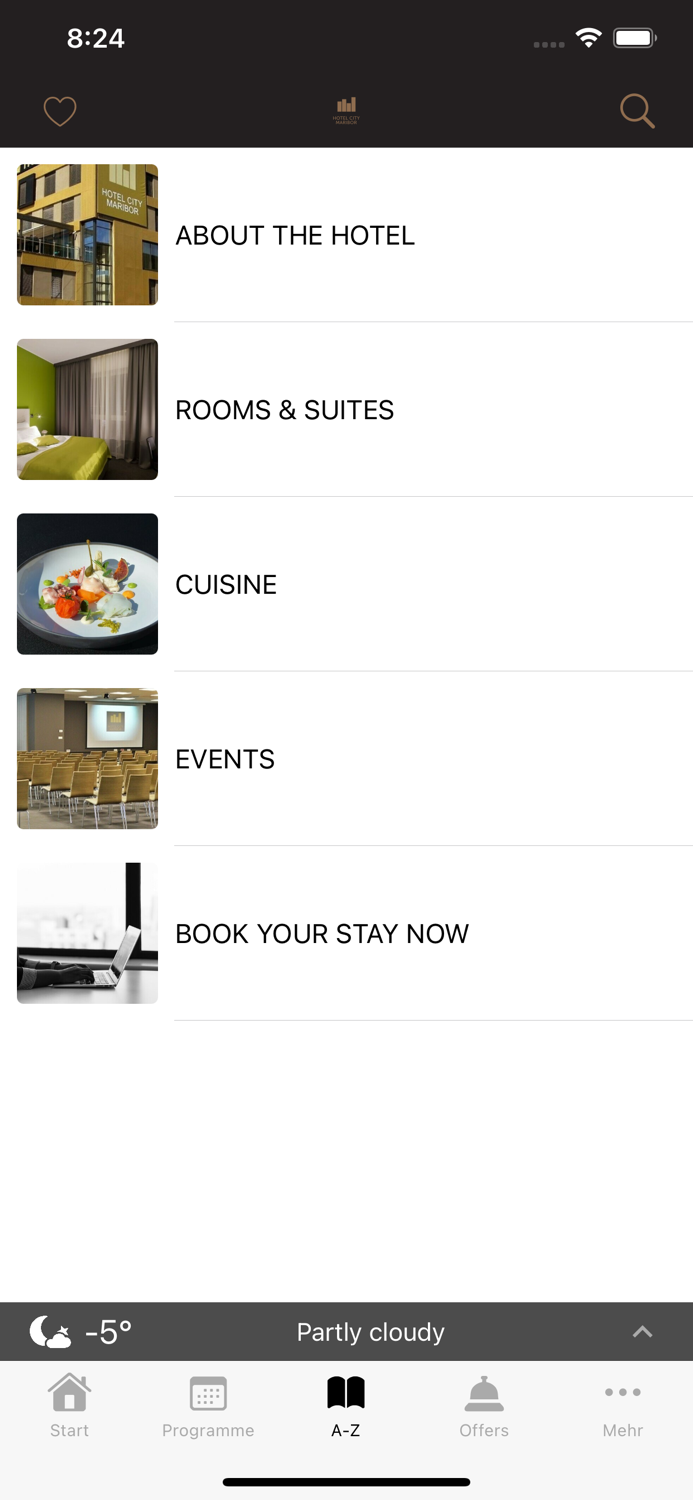
Task: View Rooms & Suites
Action: pos(285,410)
